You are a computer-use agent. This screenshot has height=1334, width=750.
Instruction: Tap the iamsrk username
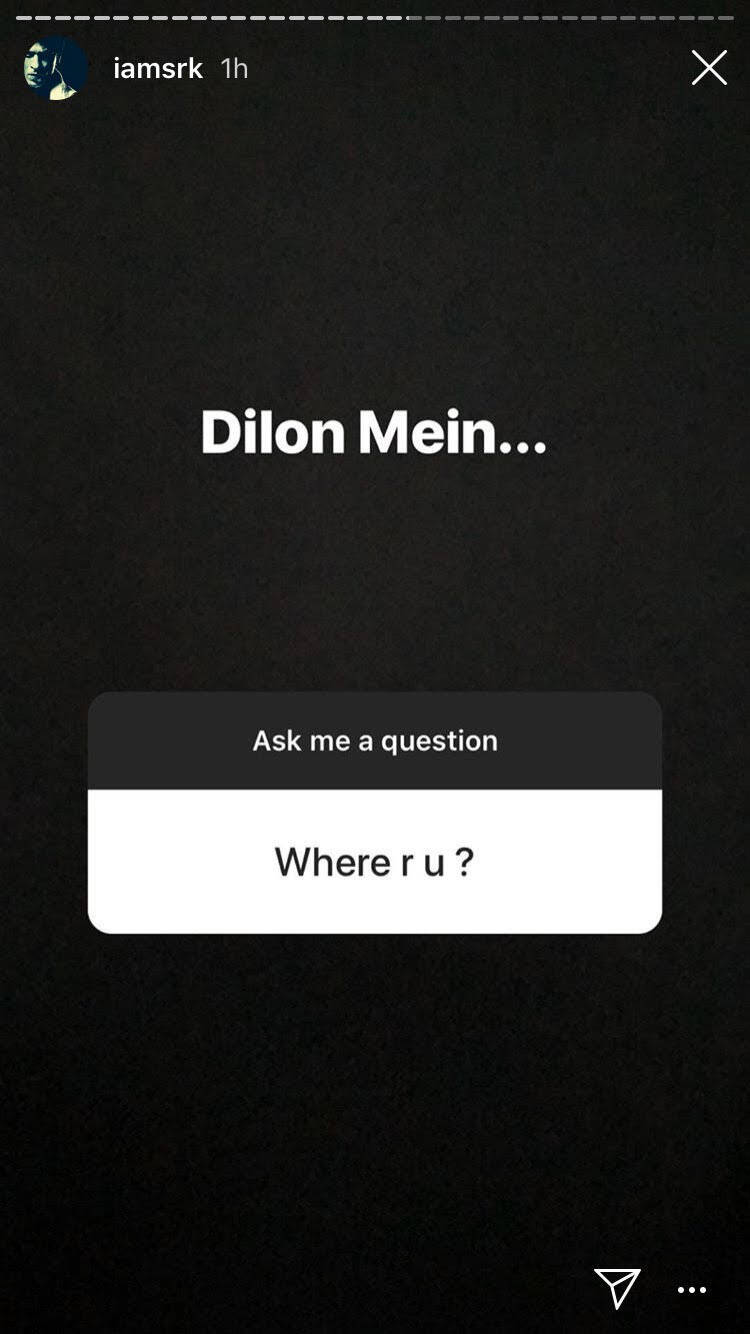coord(158,68)
